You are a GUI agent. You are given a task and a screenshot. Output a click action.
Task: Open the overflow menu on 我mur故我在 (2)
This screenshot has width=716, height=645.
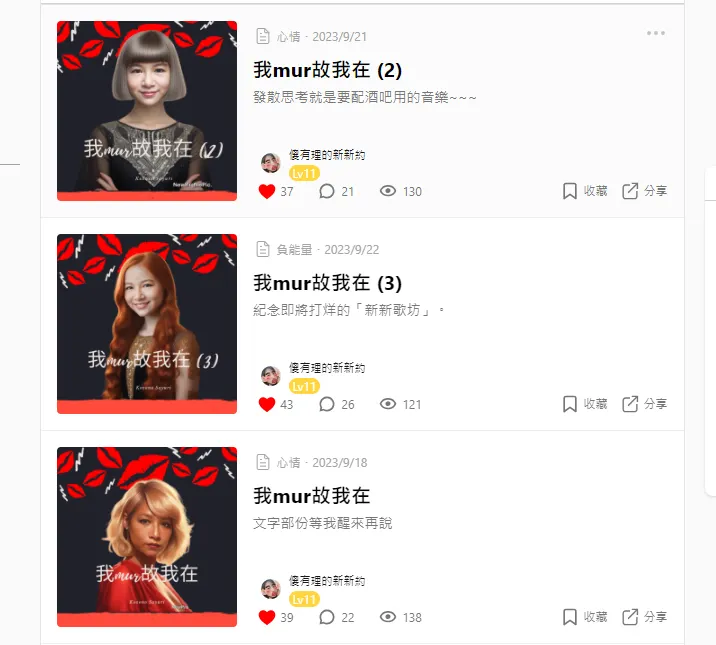656,34
